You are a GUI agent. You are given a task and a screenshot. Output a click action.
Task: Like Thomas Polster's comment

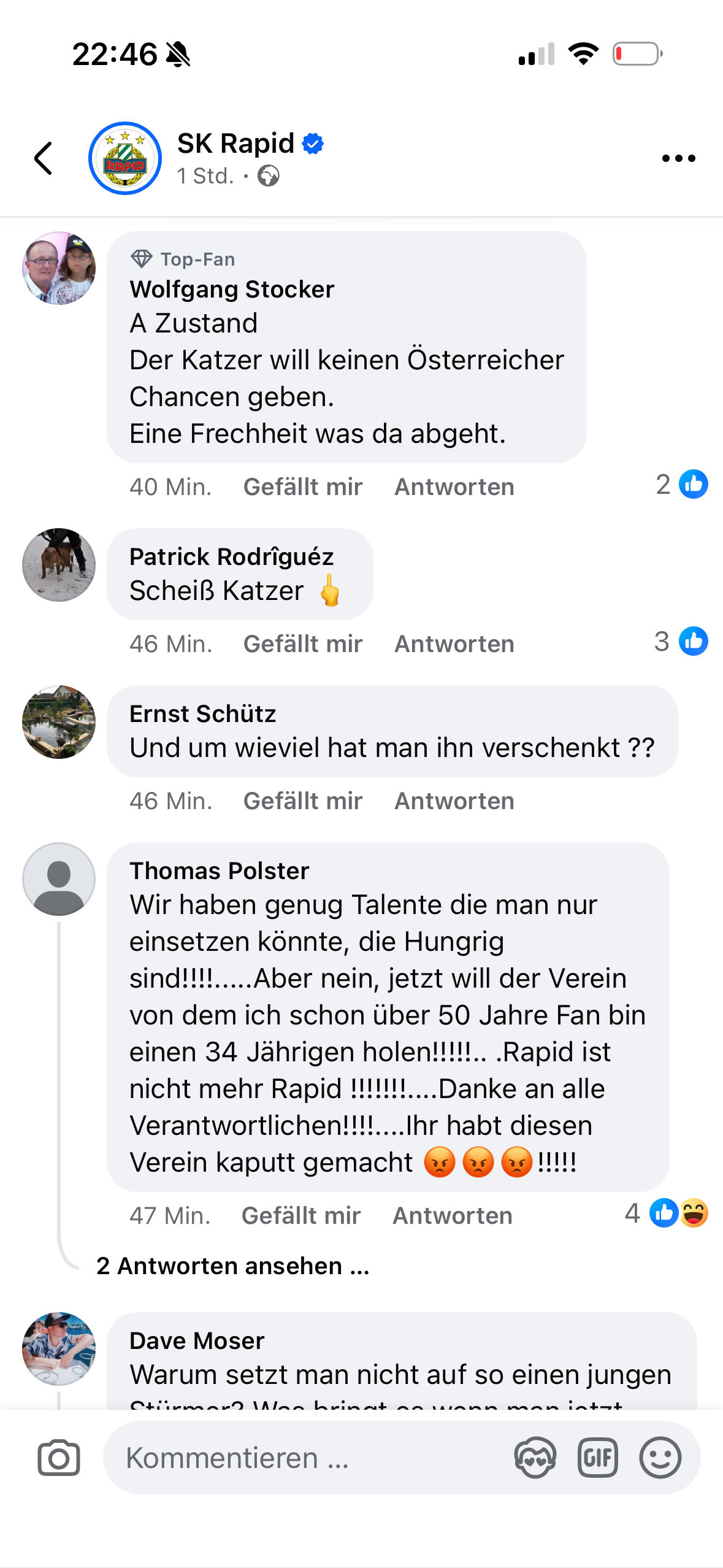tap(300, 1216)
